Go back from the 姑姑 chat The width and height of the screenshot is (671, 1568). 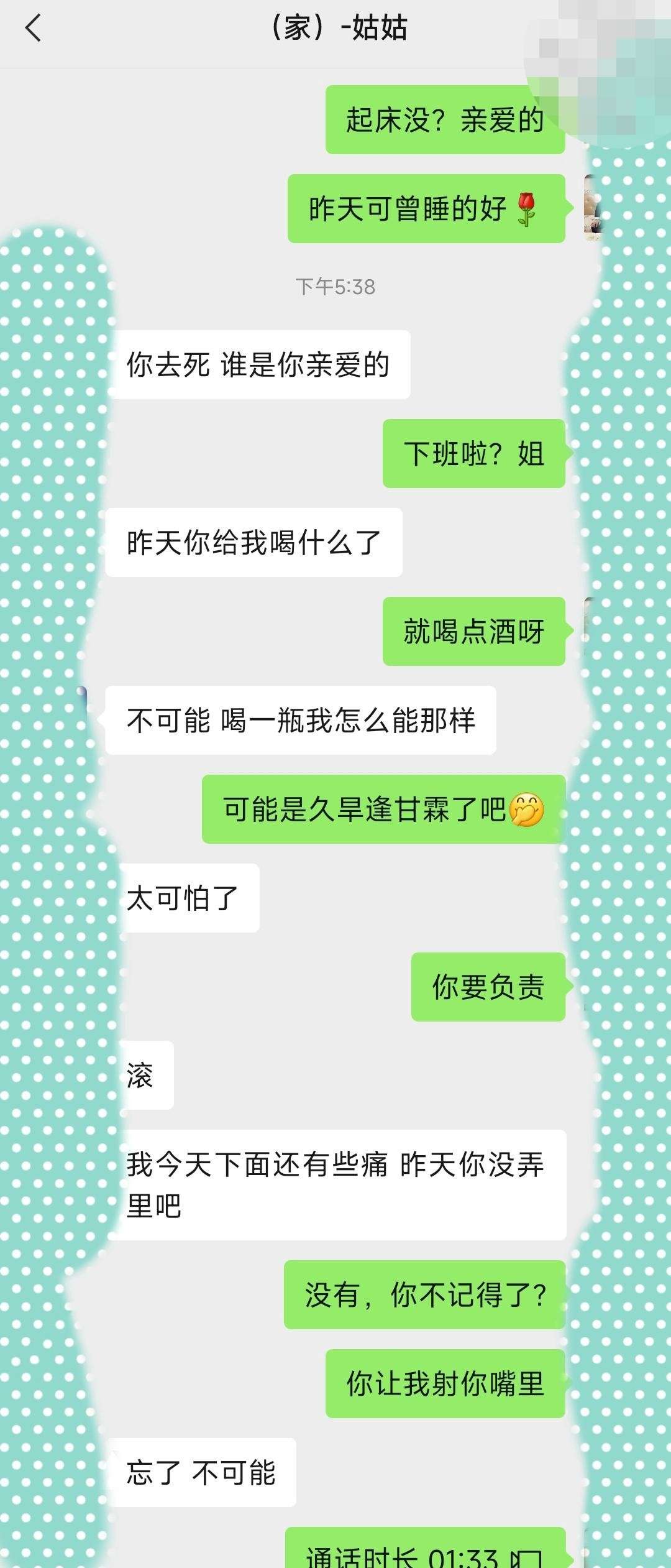pos(34,29)
